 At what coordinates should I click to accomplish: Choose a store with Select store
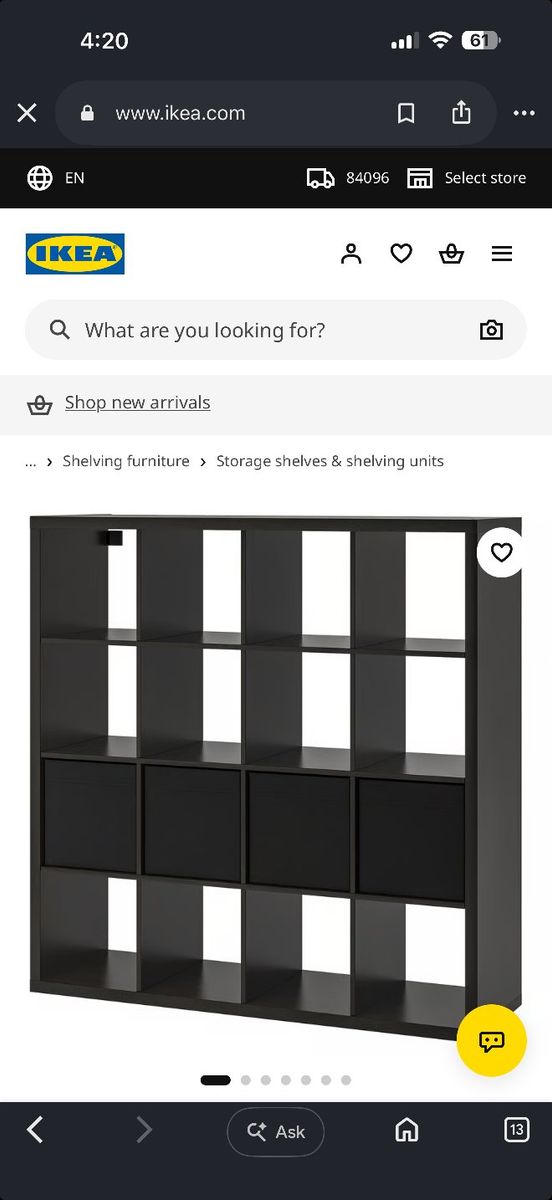coord(467,178)
